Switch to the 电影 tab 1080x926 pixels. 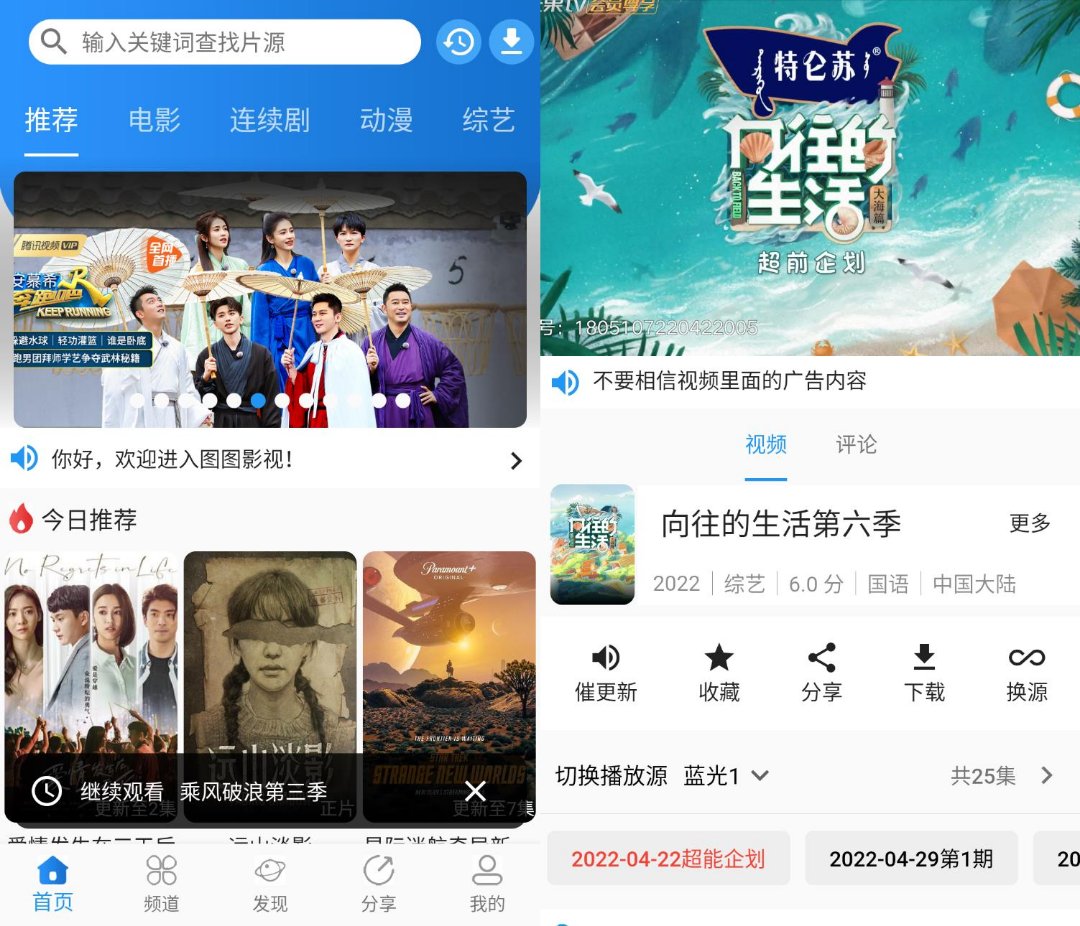[x=154, y=121]
